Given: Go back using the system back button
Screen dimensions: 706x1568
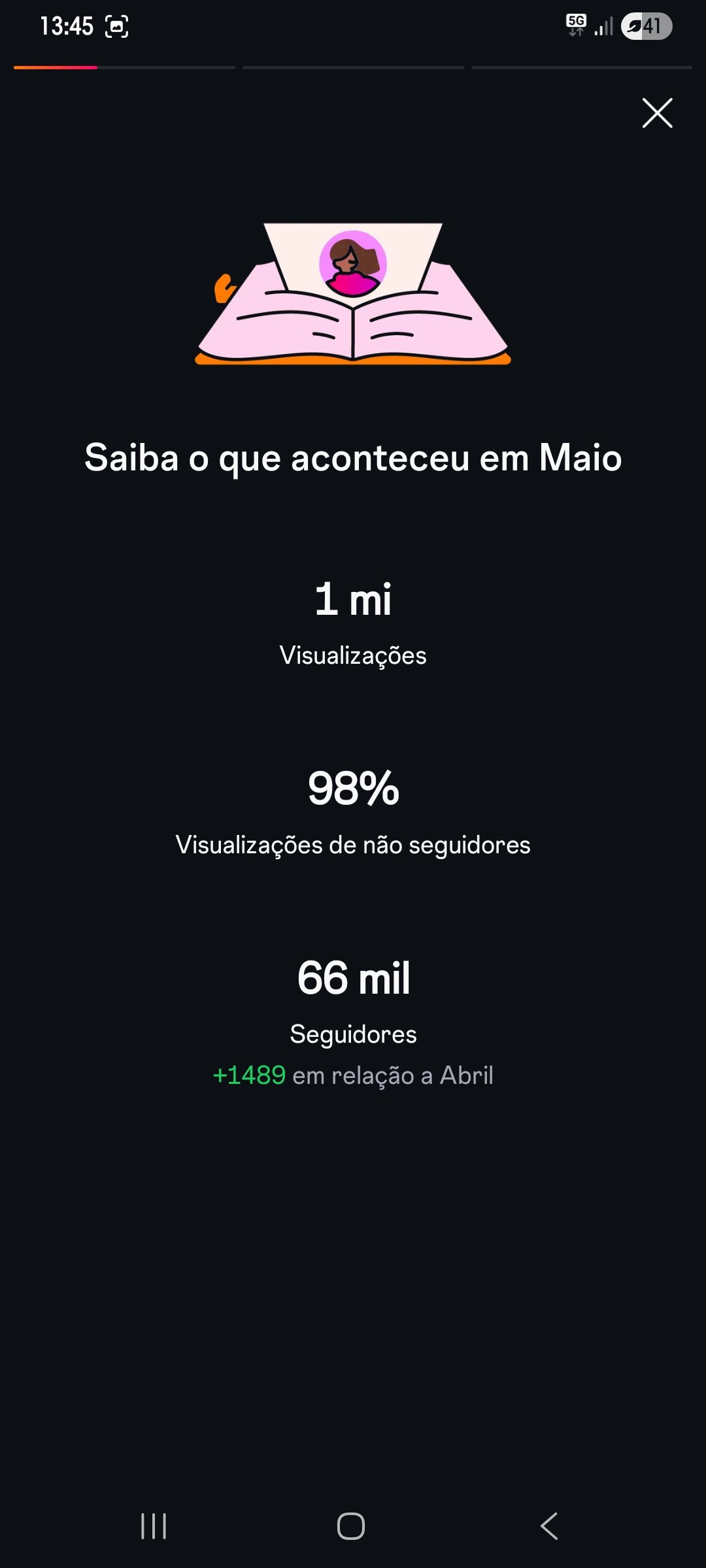Looking at the screenshot, I should (x=549, y=1526).
